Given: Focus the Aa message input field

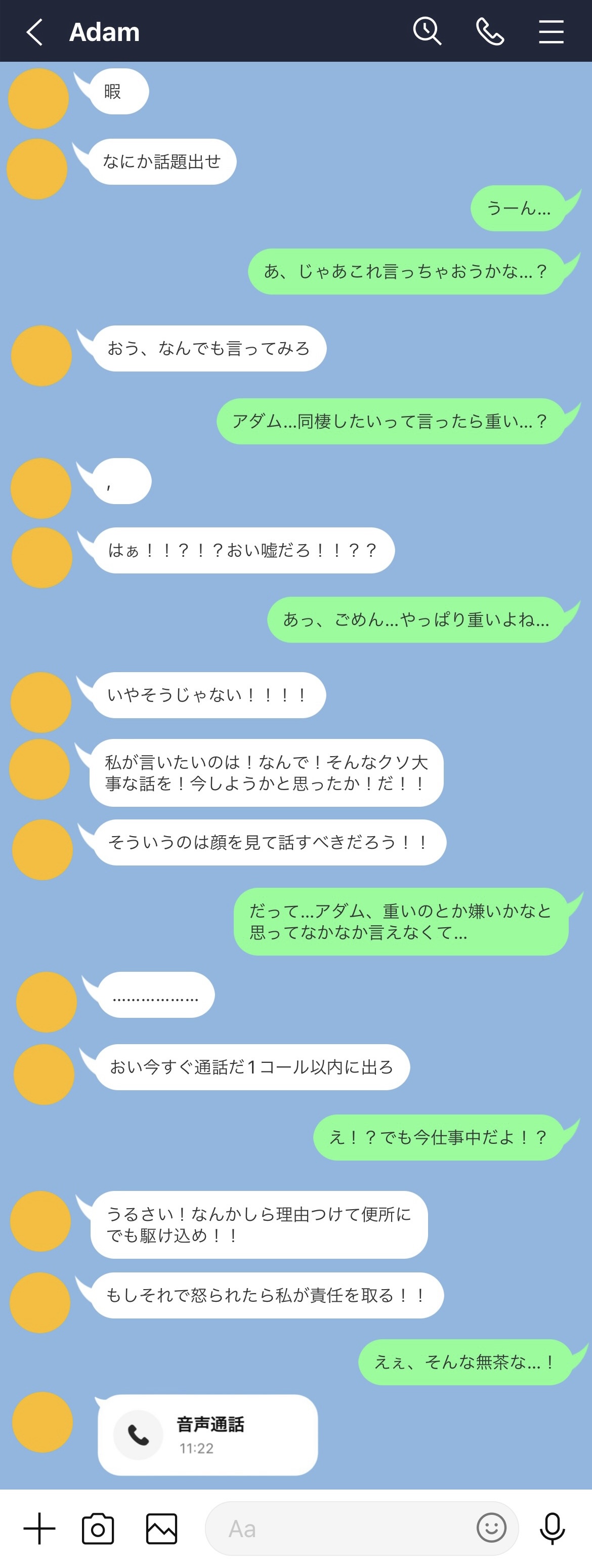Looking at the screenshot, I should pyautogui.click(x=341, y=1529).
